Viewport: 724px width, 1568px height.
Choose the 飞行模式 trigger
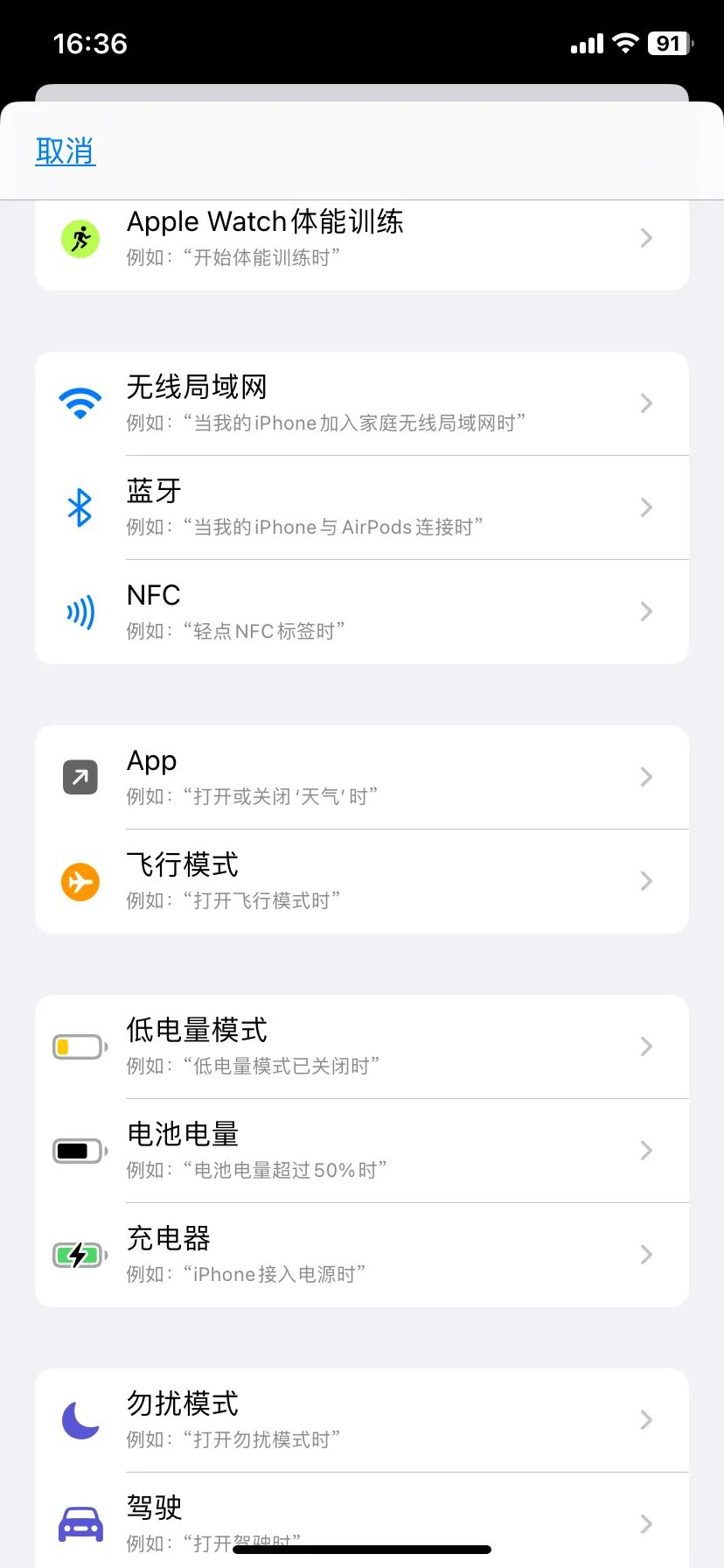coord(361,881)
